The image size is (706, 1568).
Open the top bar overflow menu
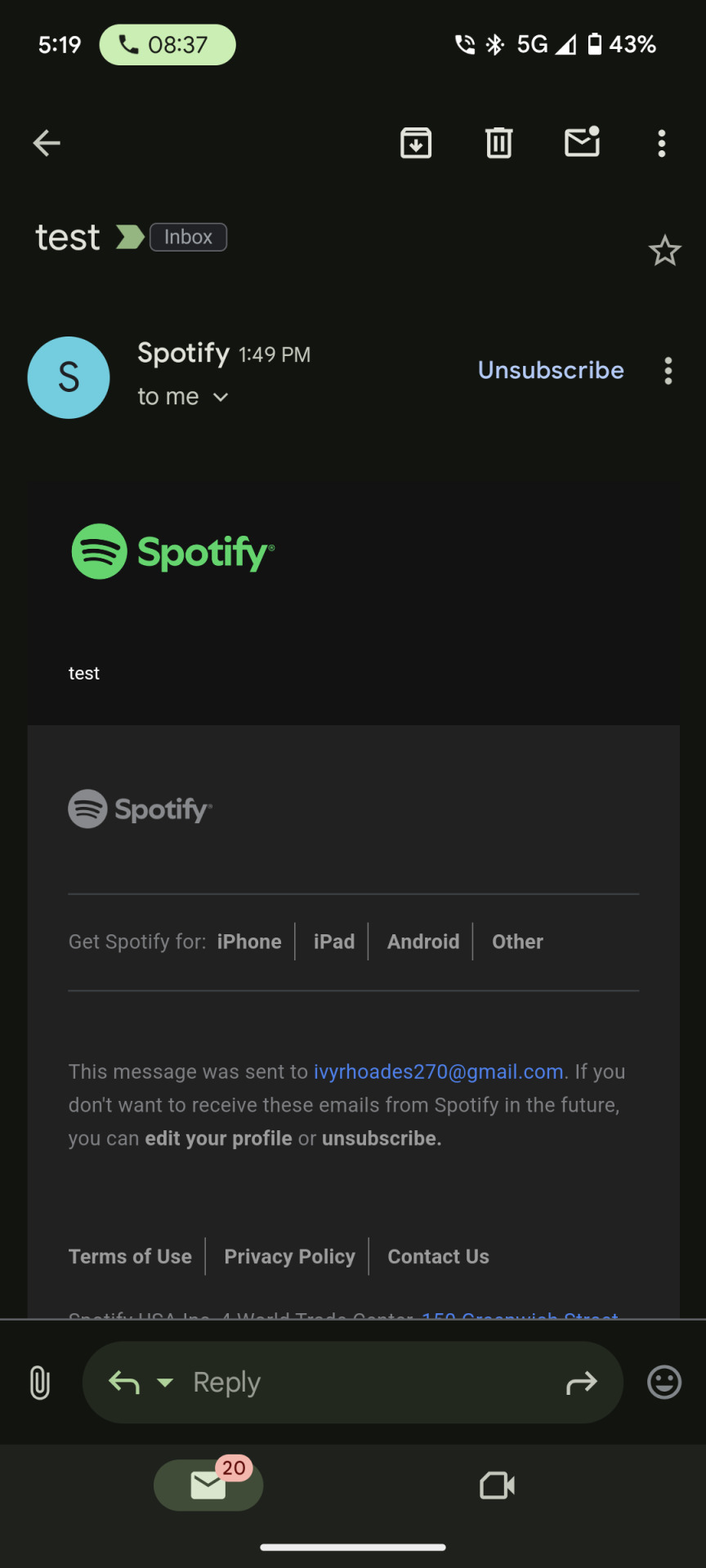(662, 144)
